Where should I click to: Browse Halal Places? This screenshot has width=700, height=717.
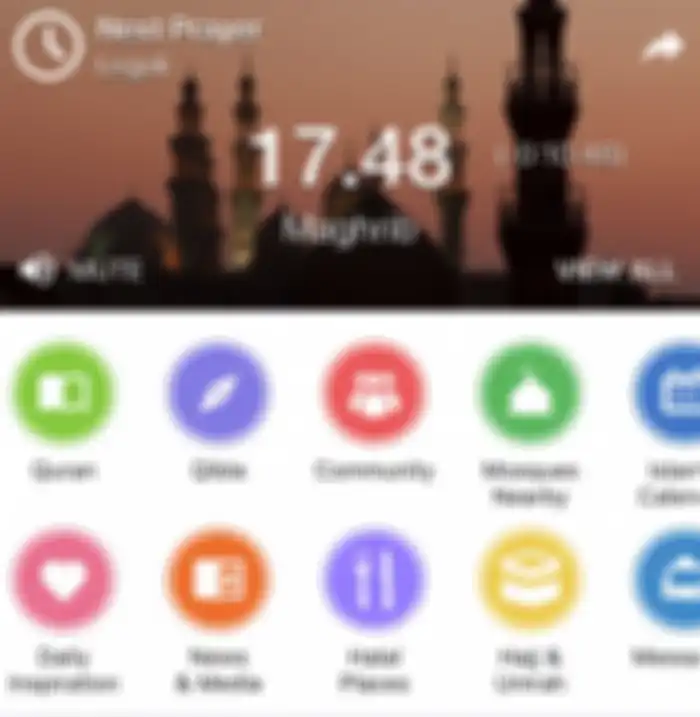click(374, 580)
